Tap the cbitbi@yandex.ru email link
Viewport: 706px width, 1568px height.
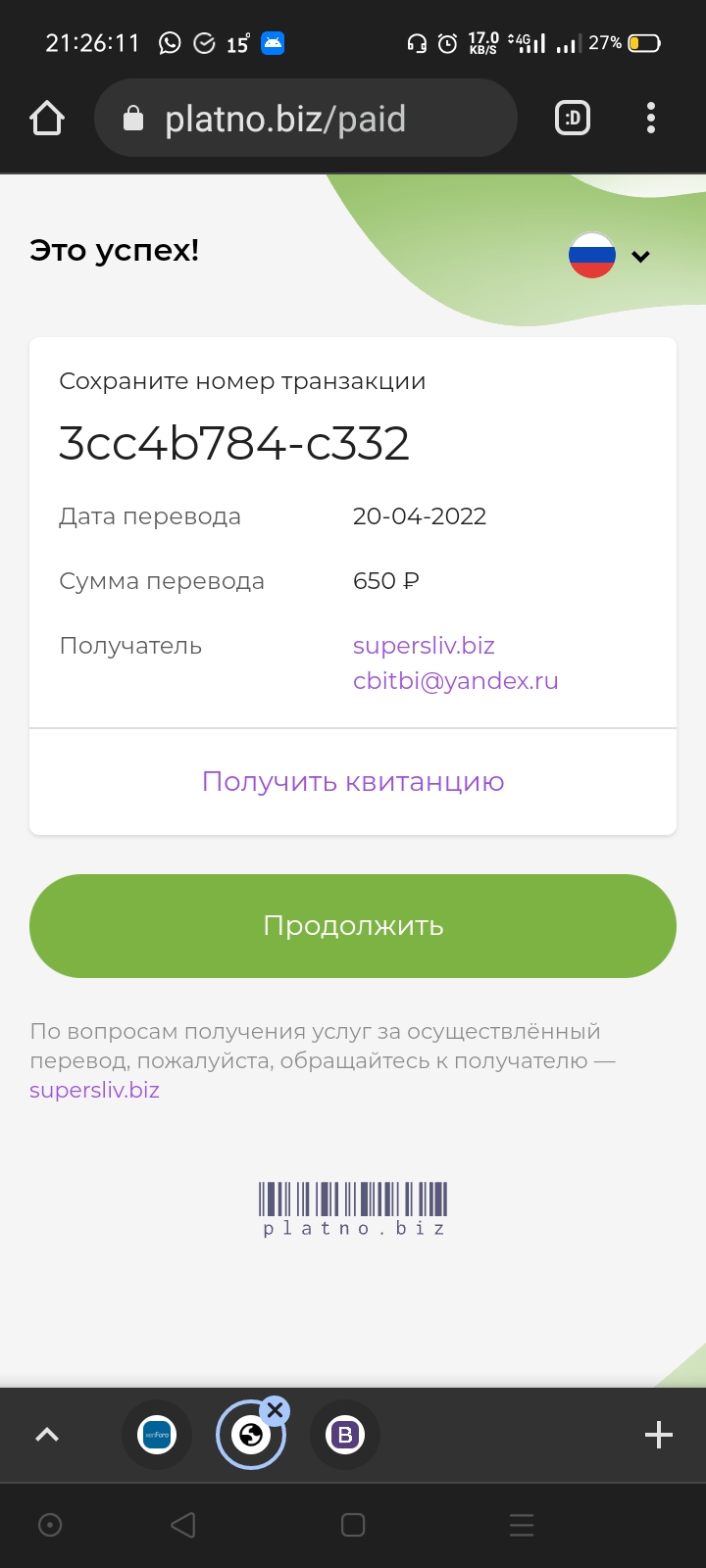click(x=455, y=681)
